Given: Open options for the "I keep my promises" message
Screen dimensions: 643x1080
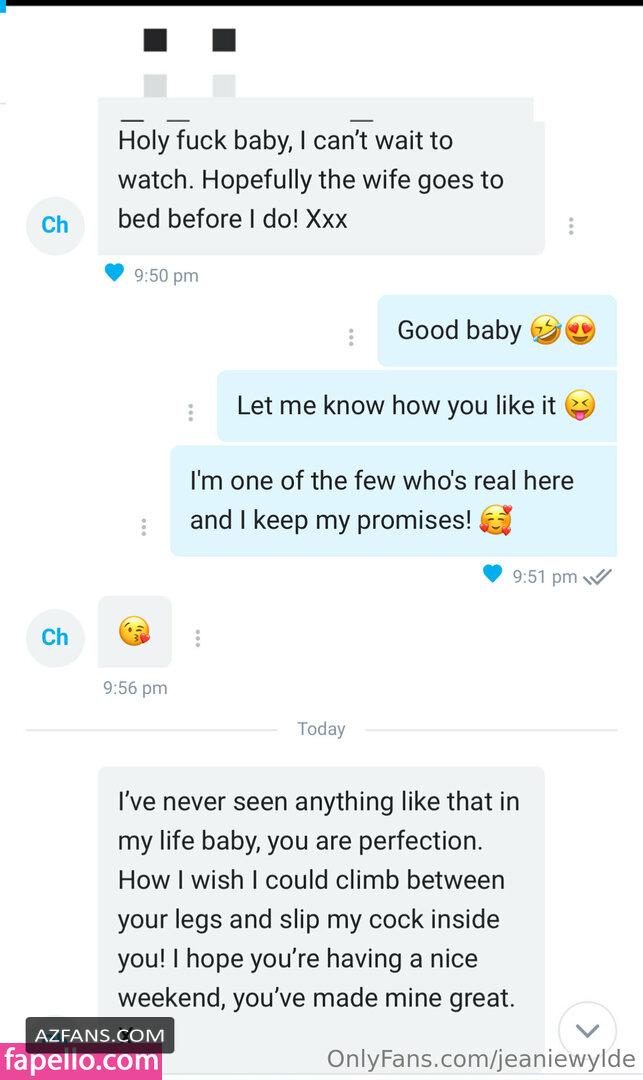Looking at the screenshot, I should pyautogui.click(x=144, y=526).
